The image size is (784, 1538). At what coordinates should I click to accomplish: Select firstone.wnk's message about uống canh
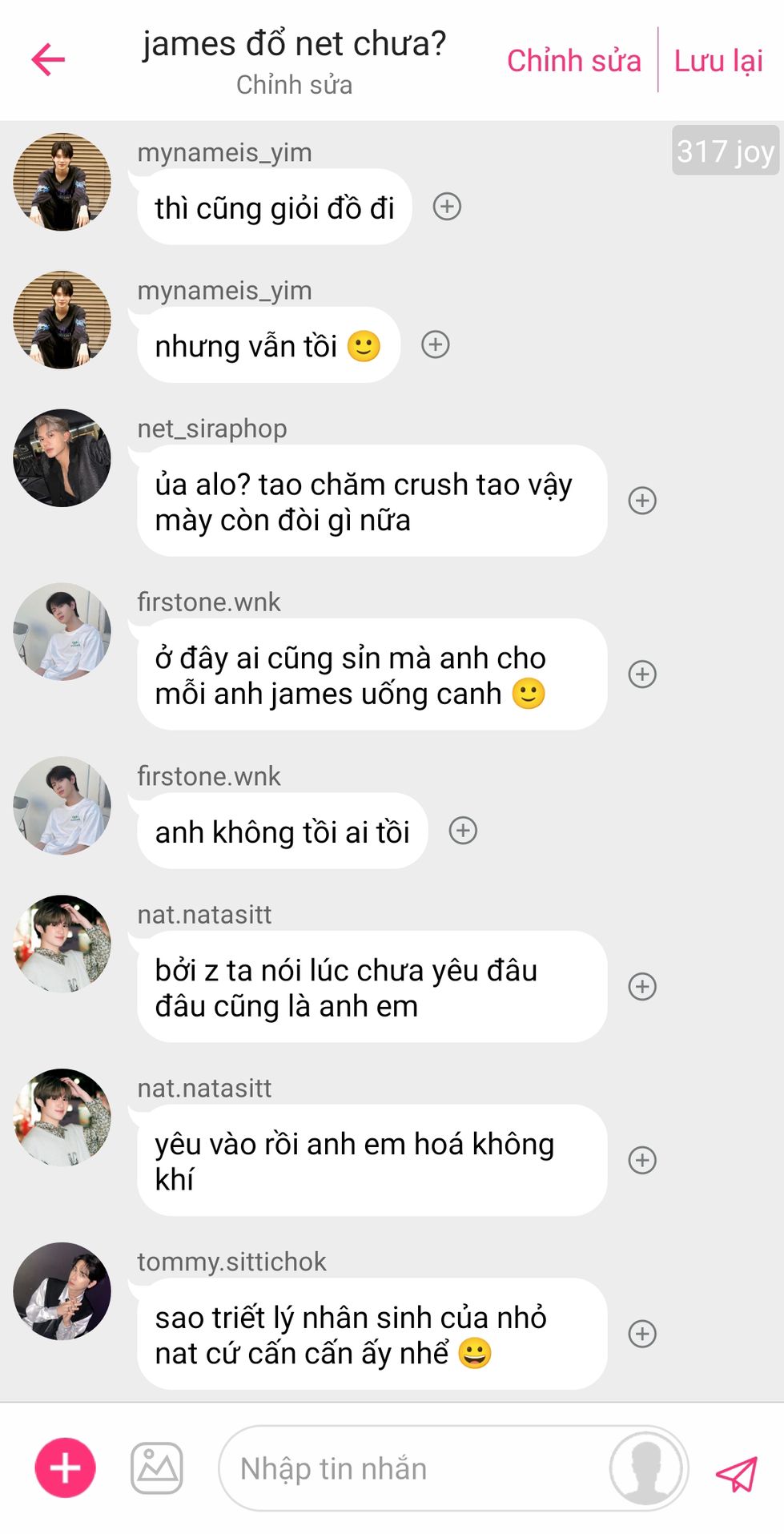click(372, 674)
